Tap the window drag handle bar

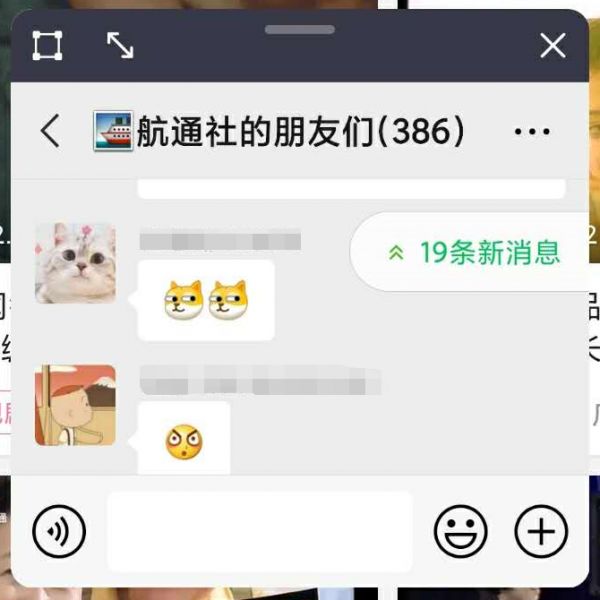pyautogui.click(x=300, y=29)
